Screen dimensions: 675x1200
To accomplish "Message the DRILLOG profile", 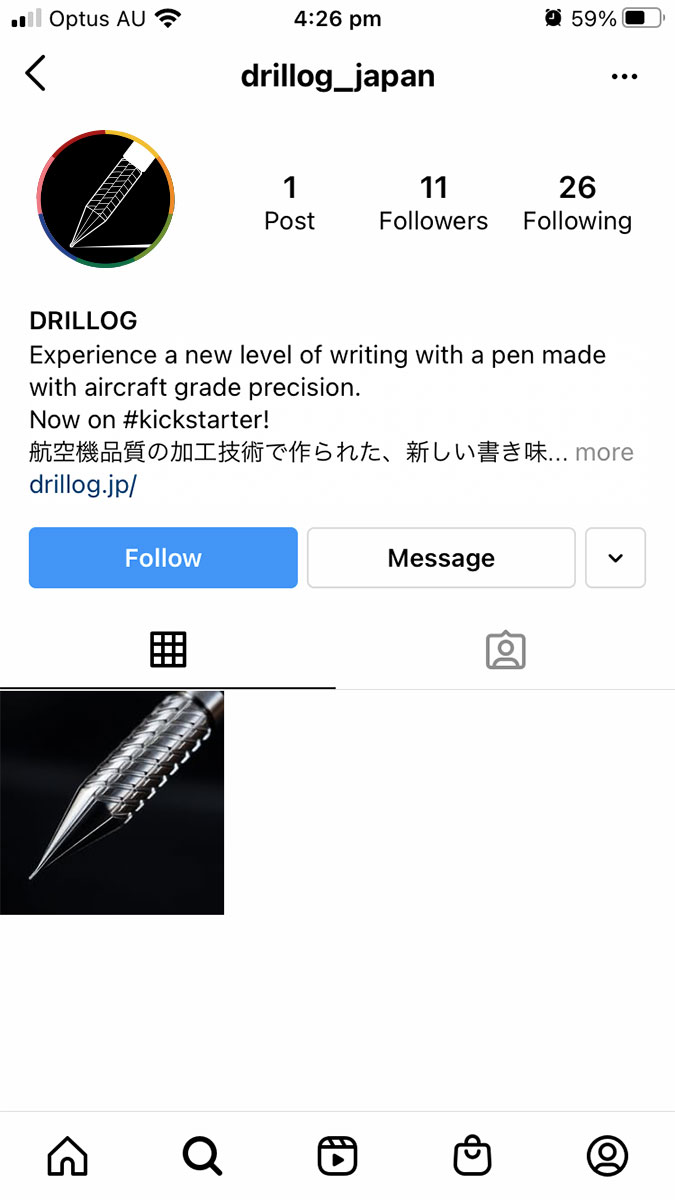I will point(441,558).
